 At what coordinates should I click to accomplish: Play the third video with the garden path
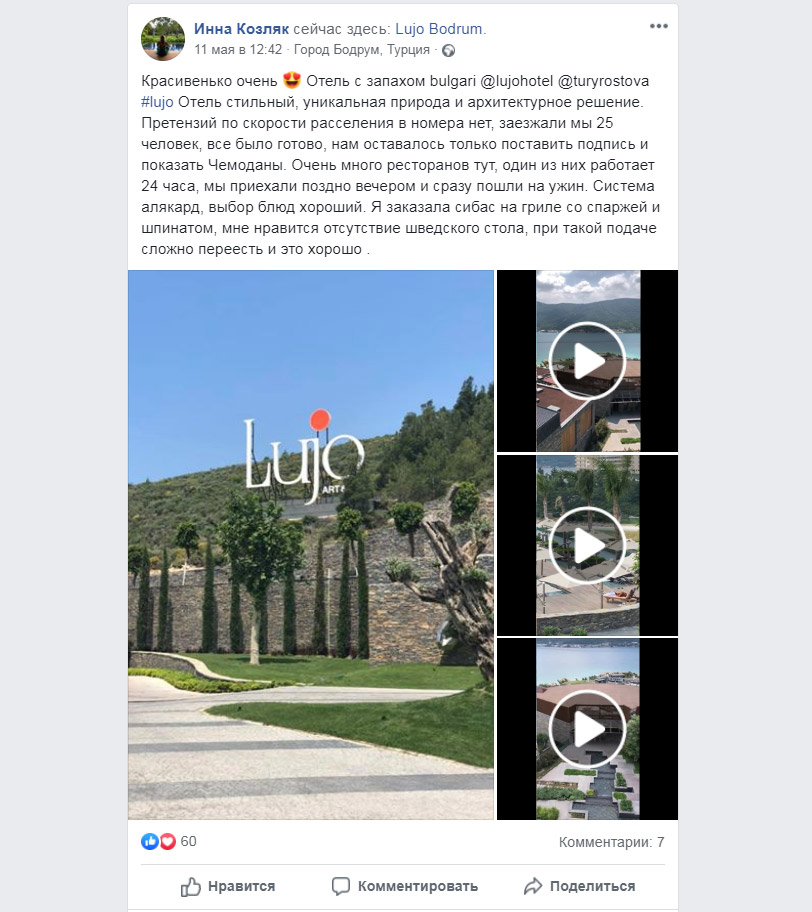(587, 729)
